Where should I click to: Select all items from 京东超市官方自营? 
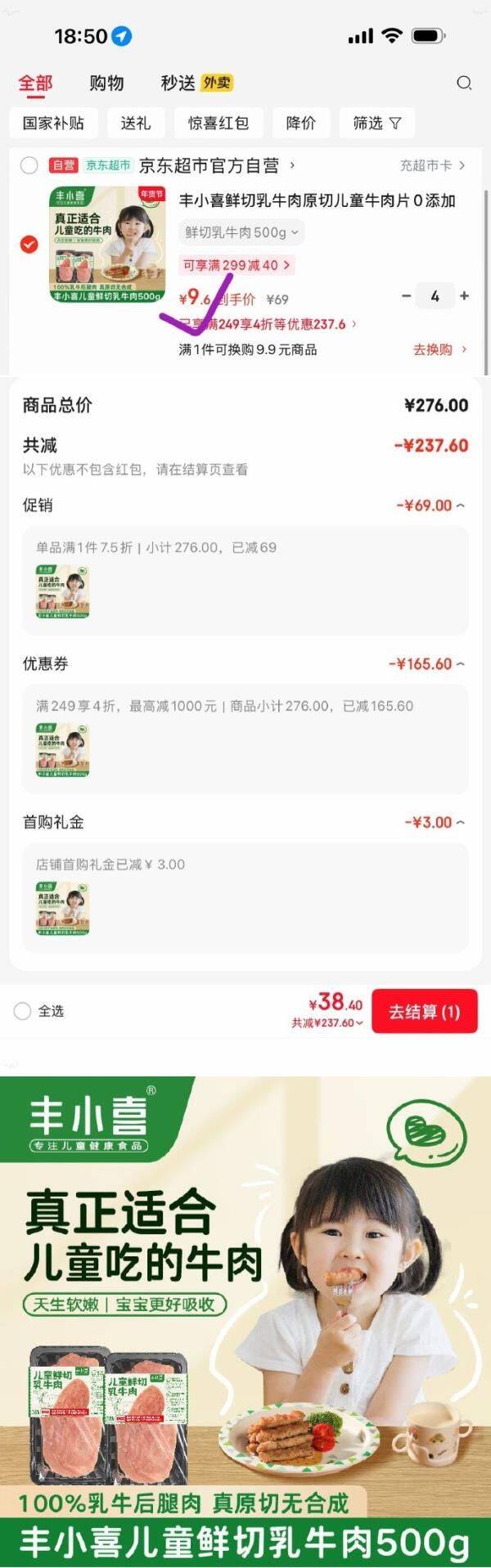click(x=29, y=165)
